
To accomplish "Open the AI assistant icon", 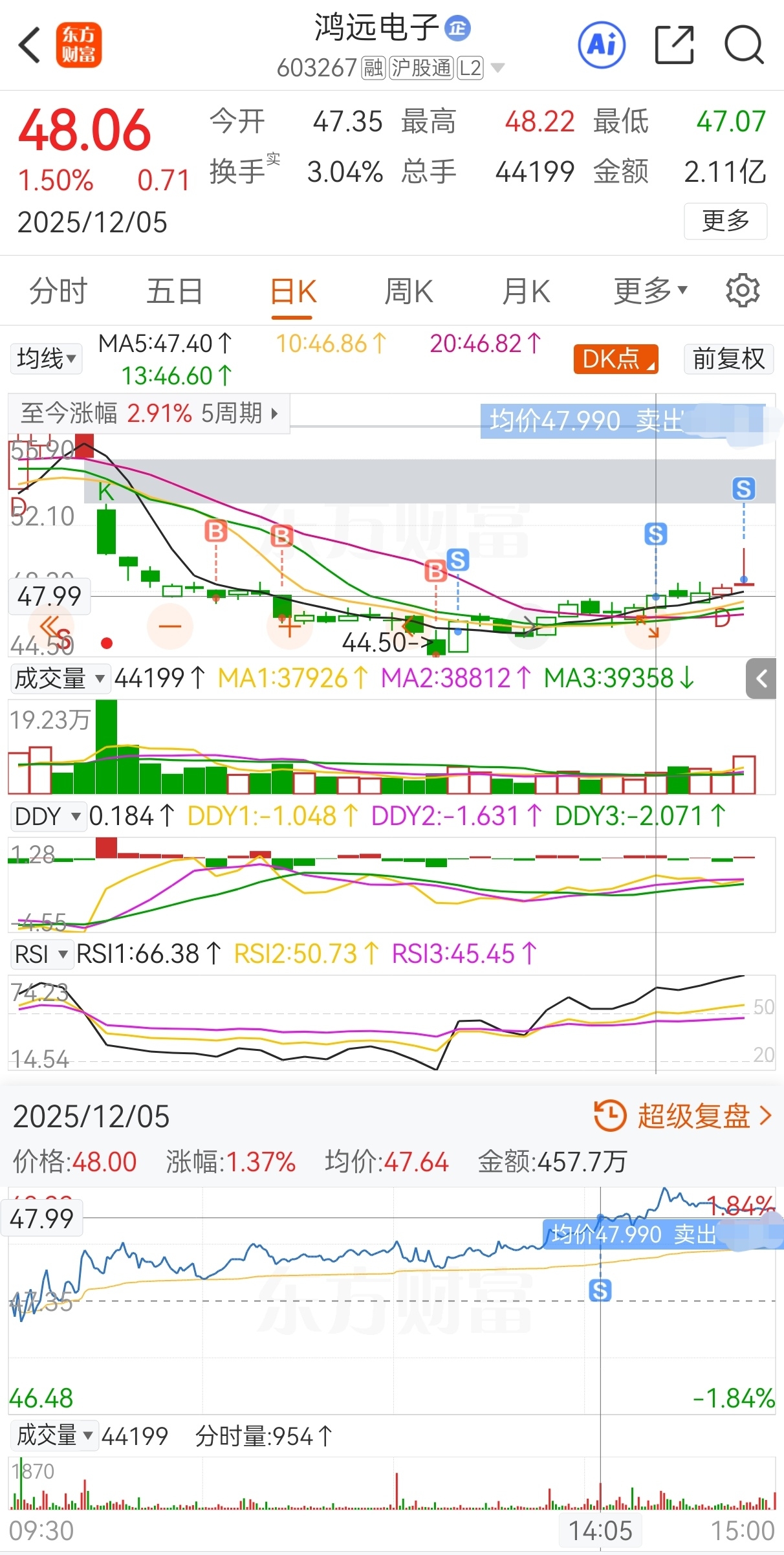I will click(602, 45).
